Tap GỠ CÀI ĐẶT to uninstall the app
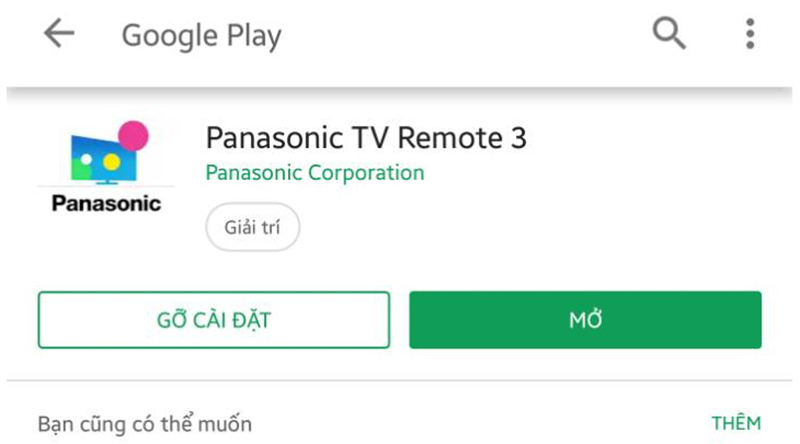The height and width of the screenshot is (444, 800). click(214, 320)
